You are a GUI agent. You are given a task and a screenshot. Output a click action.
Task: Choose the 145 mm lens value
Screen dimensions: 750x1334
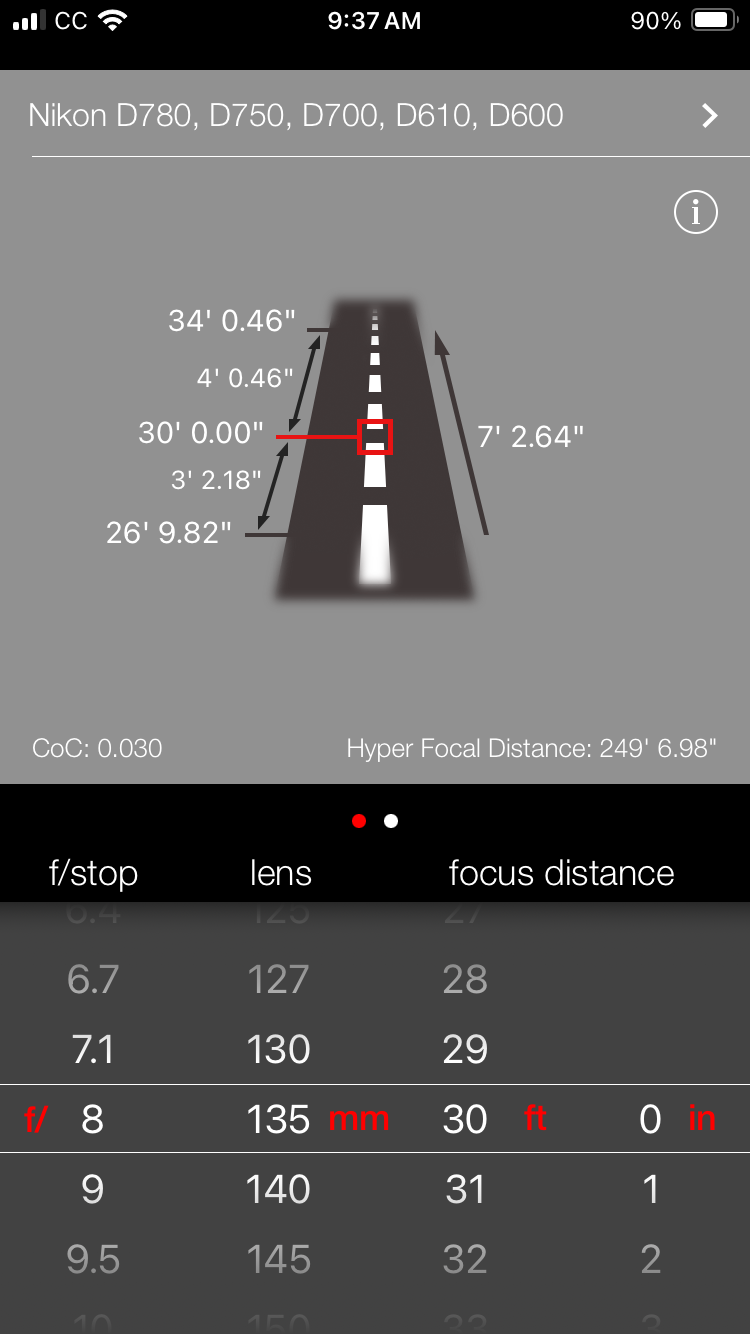pos(278,1259)
